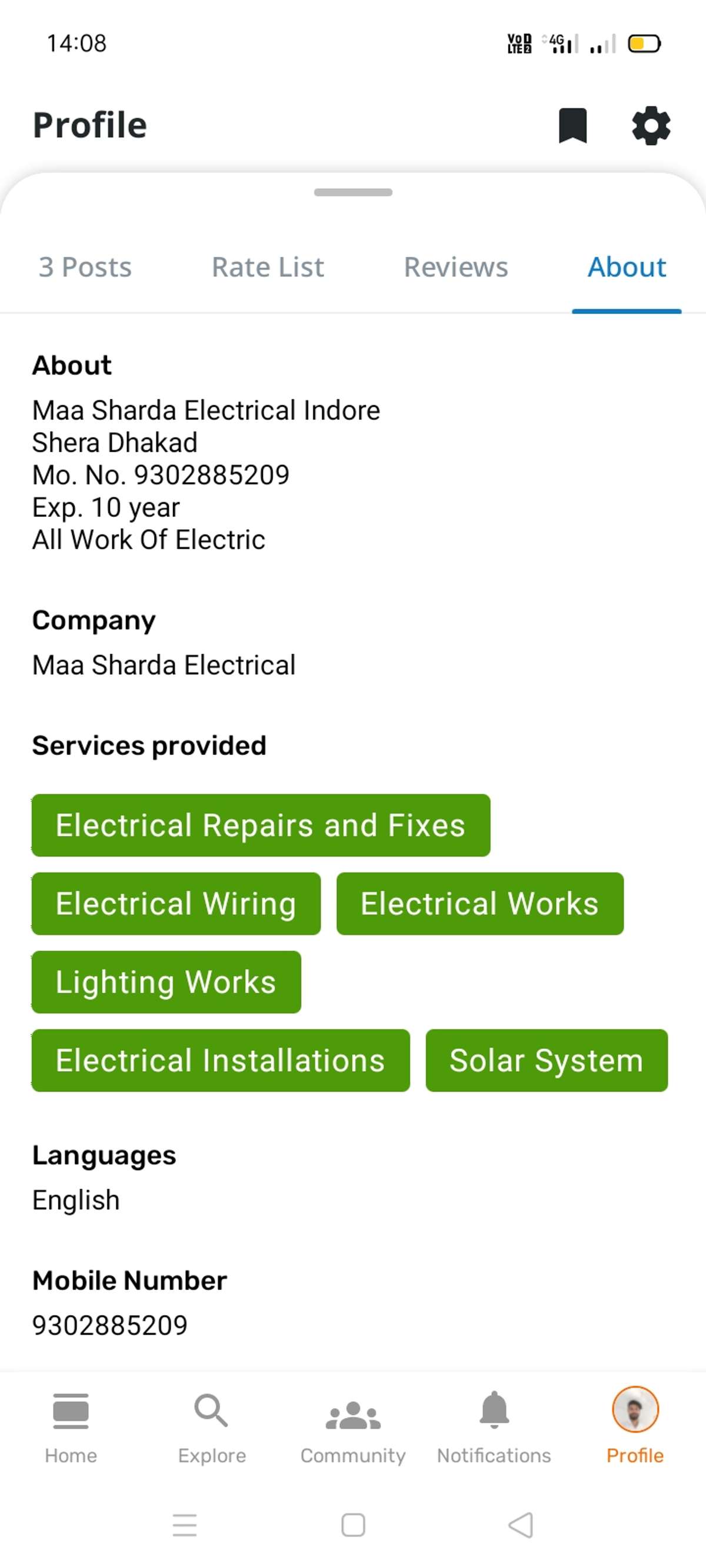The height and width of the screenshot is (1568, 706).
Task: Open the Rate List tab
Action: [x=268, y=268]
